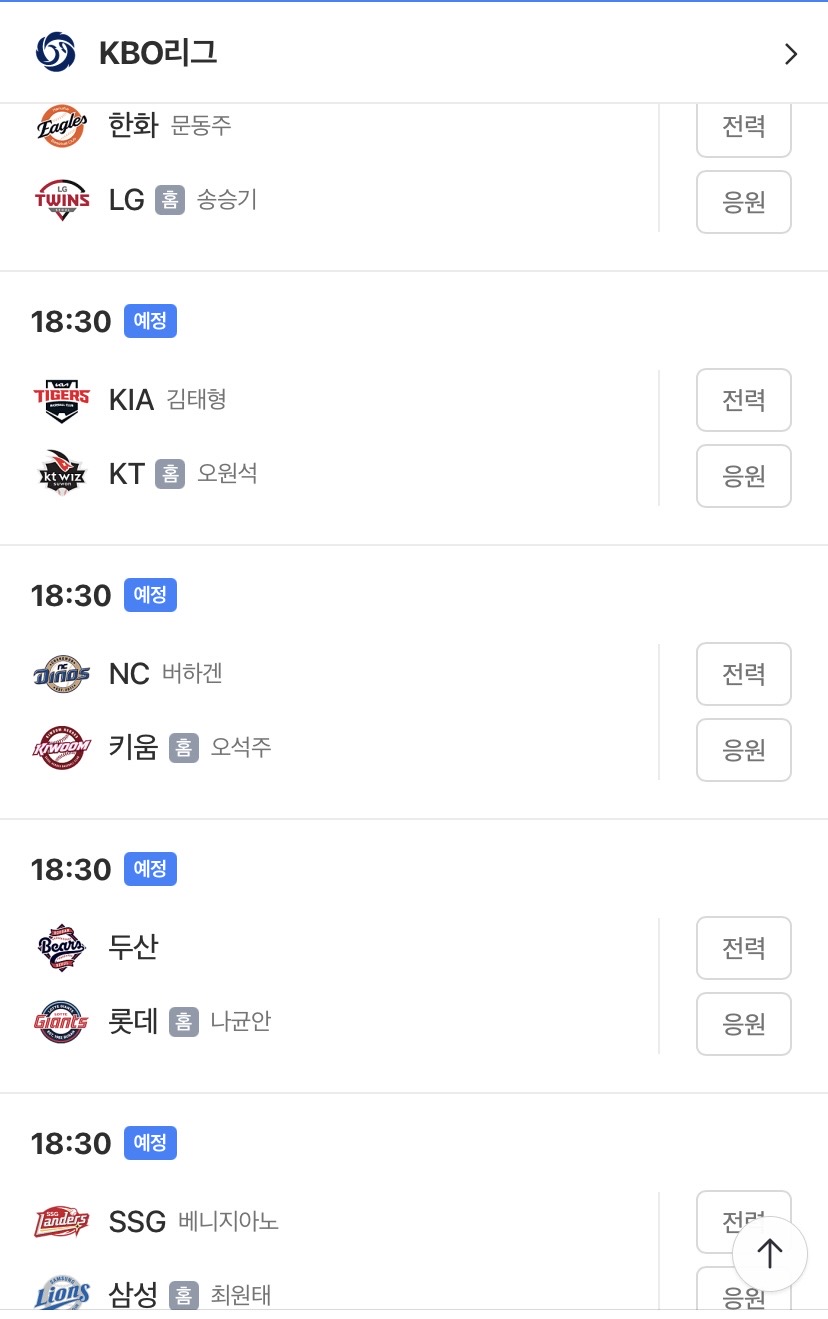Open the 두산 vs 롯데 match details
Image resolution: width=828 pixels, height=1319 pixels.
pos(340,985)
